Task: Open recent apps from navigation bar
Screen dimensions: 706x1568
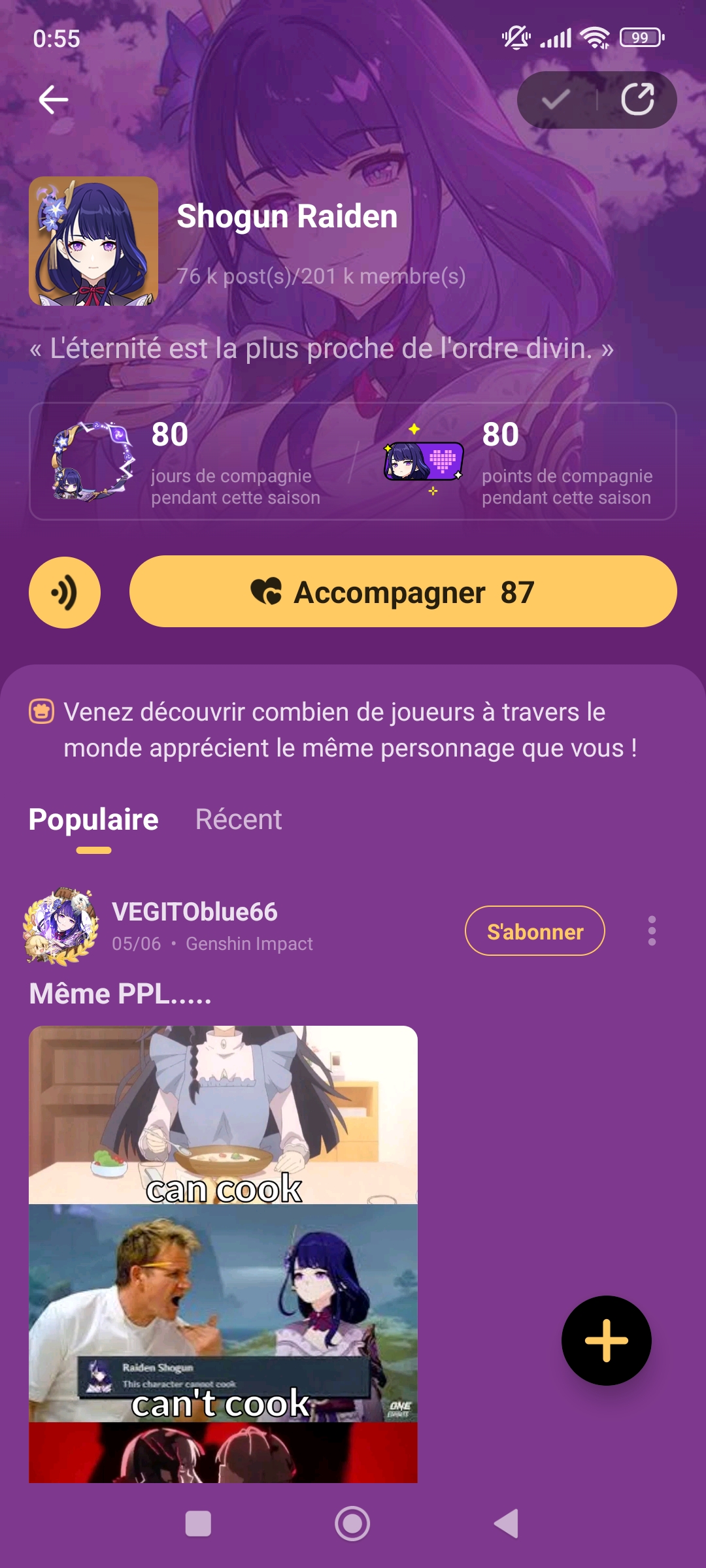Action: click(198, 1524)
